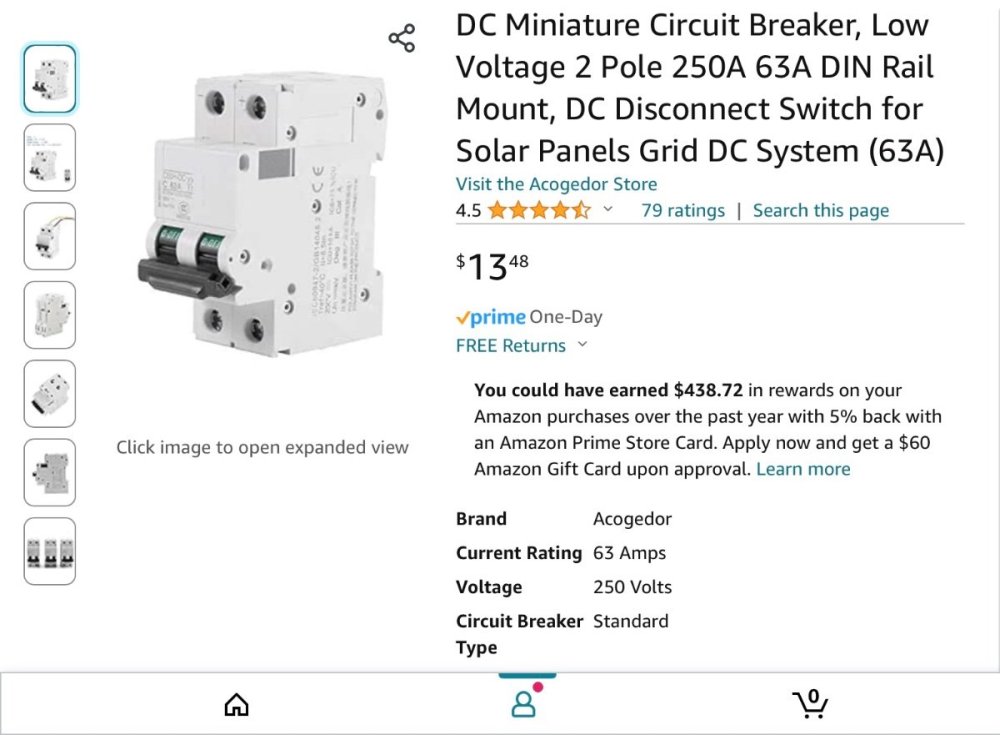Open the shopping cart
The height and width of the screenshot is (735, 1000).
[810, 704]
